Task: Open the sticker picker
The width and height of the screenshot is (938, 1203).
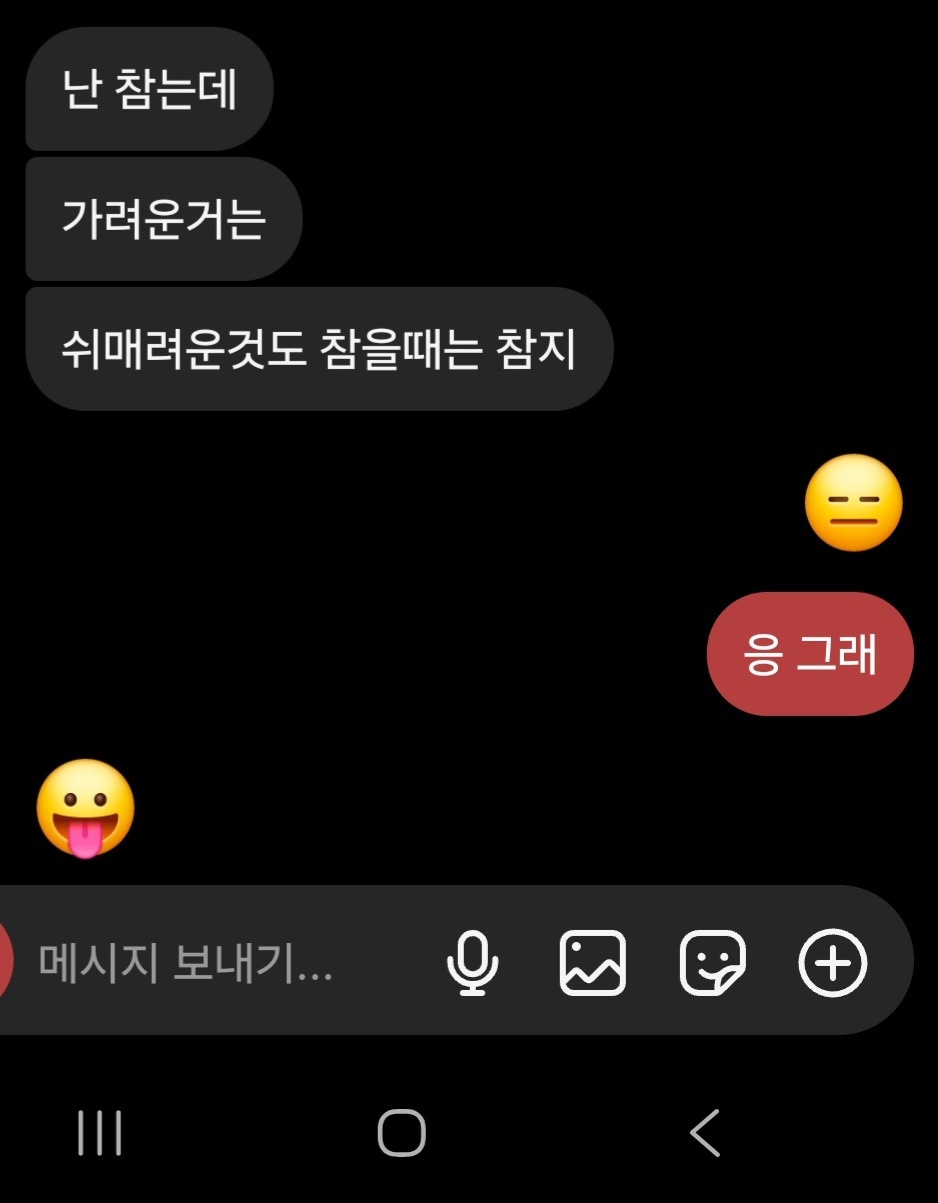Action: 713,963
